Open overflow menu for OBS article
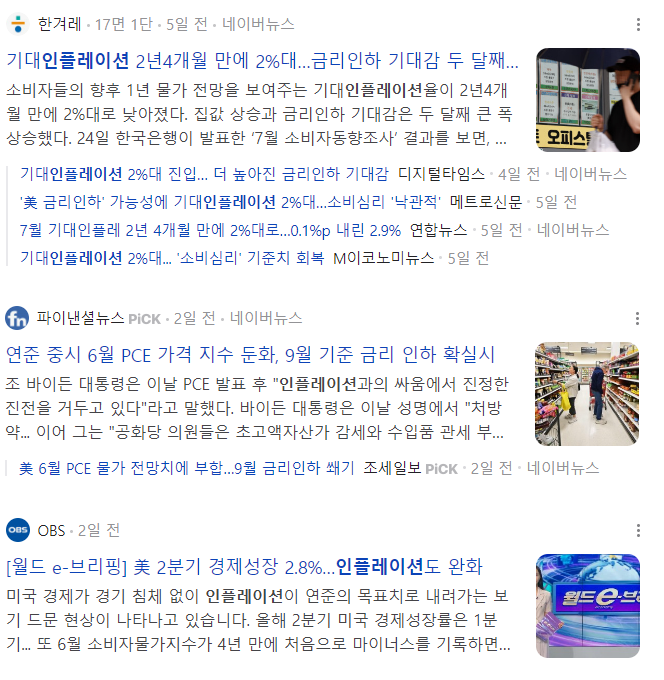 pyautogui.click(x=639, y=530)
